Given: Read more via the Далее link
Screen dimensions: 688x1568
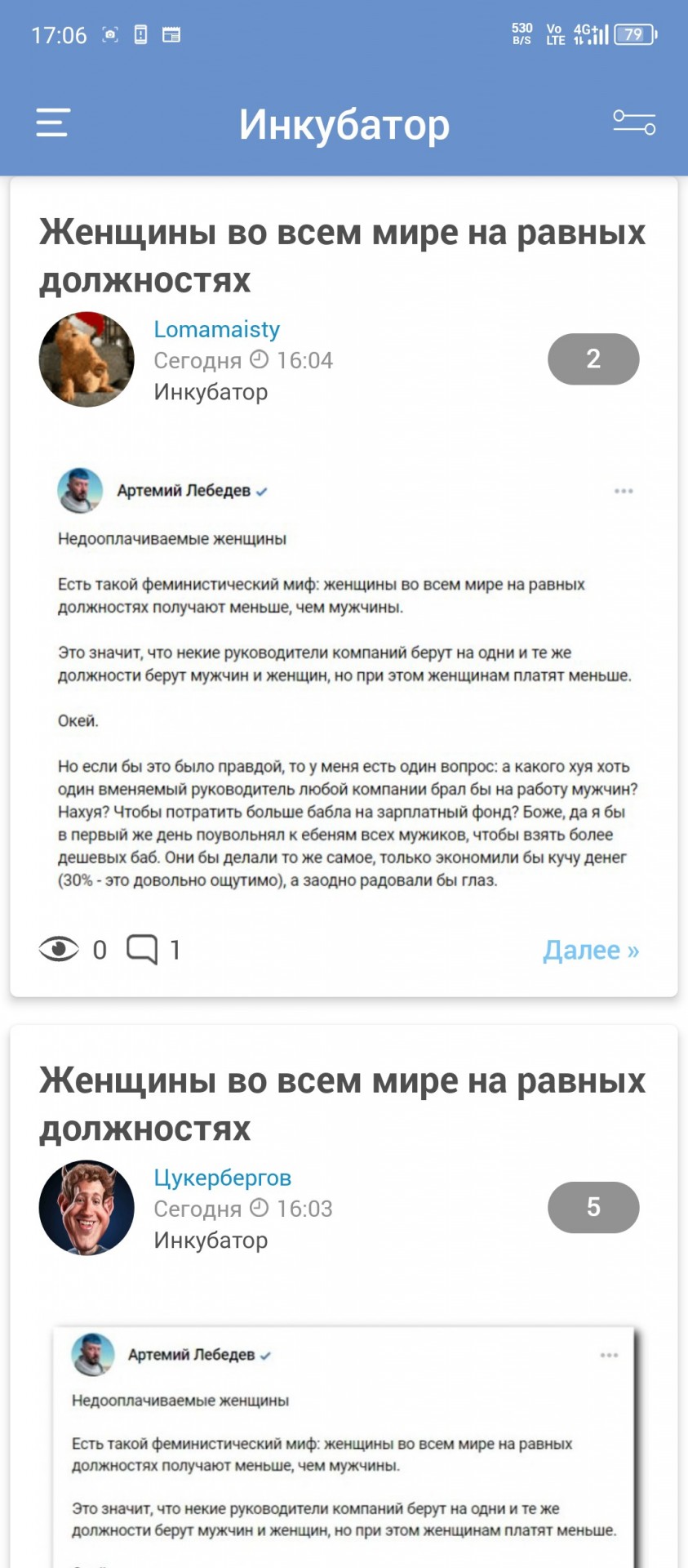Looking at the screenshot, I should pos(591,950).
